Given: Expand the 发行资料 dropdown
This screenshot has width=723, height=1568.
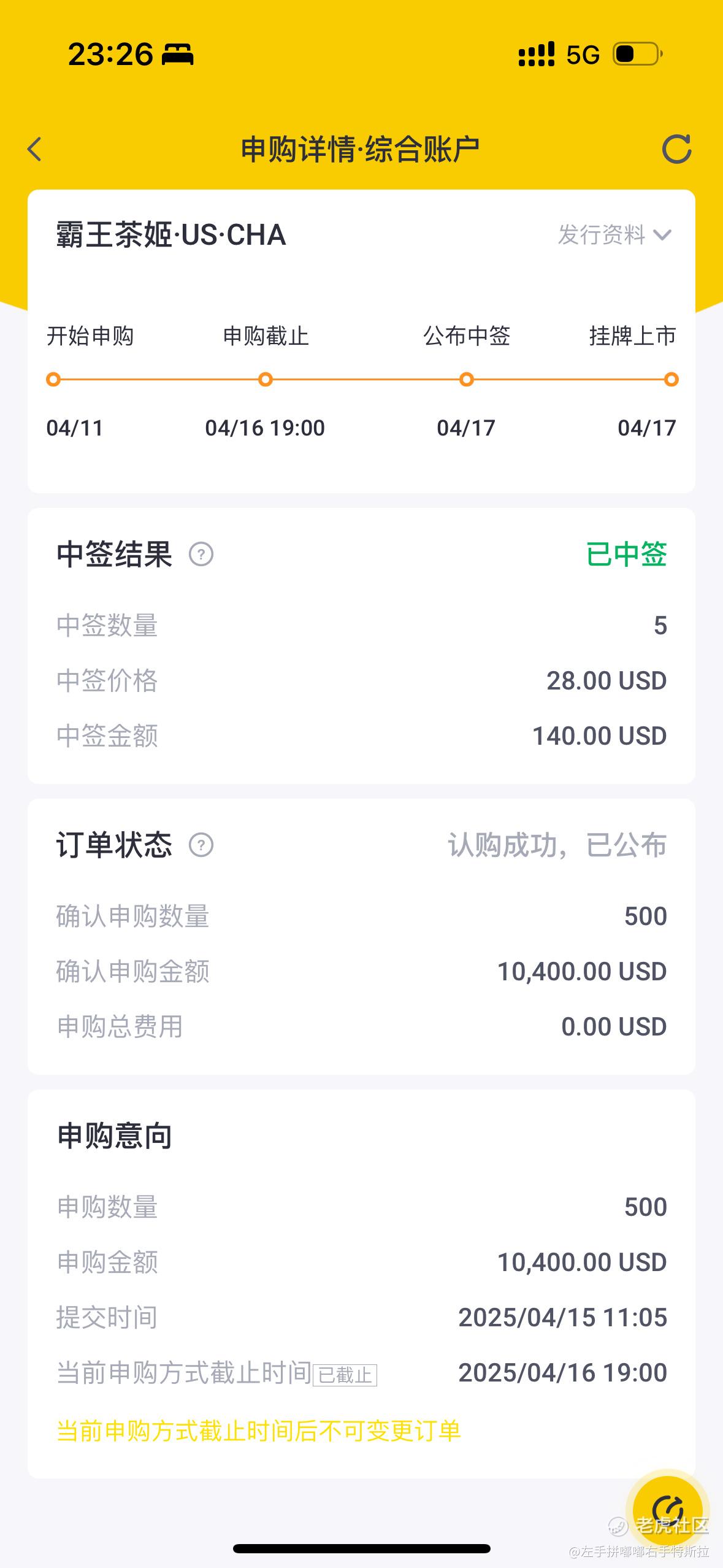Looking at the screenshot, I should click(614, 235).
